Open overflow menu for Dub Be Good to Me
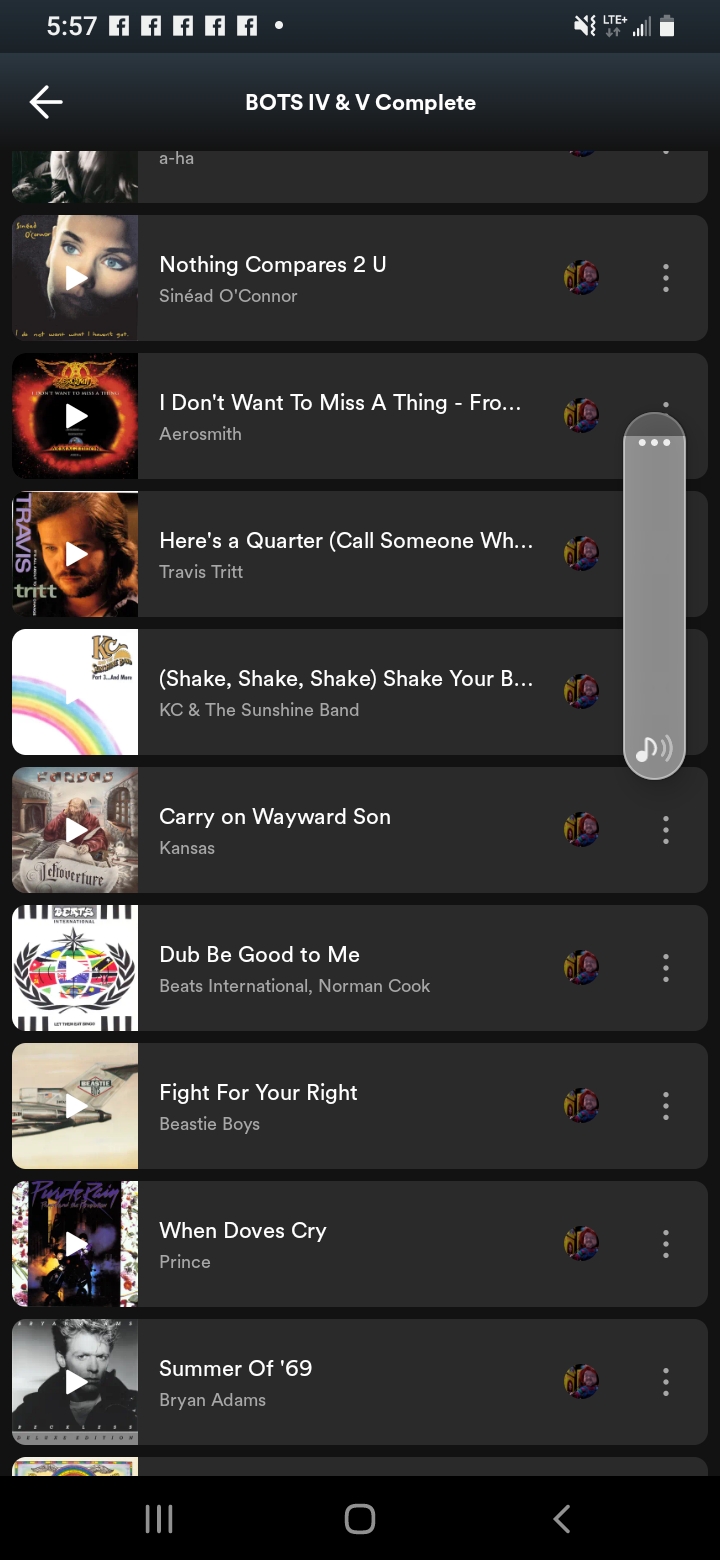 point(665,968)
